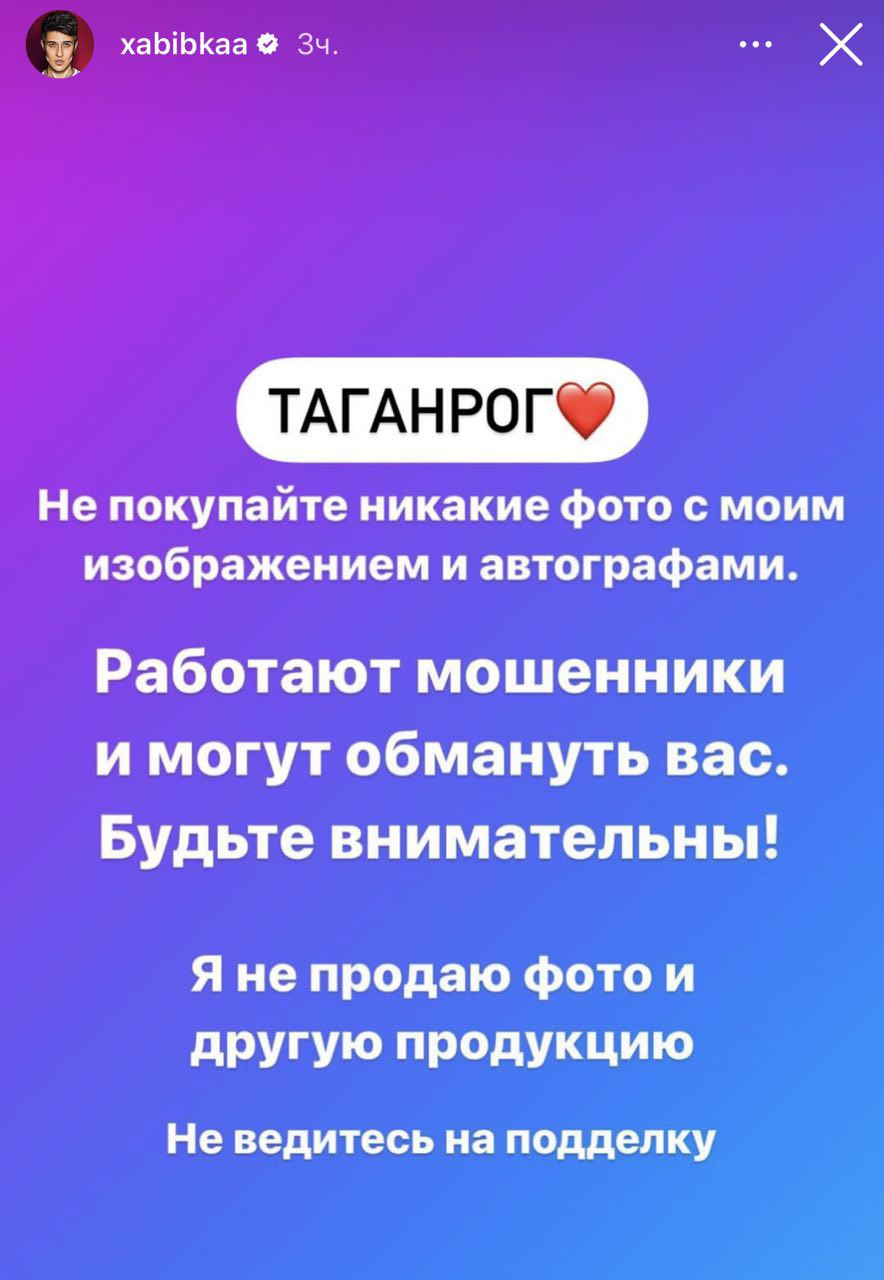Open the xabibkaa username link
This screenshot has height=1280, width=884.
pyautogui.click(x=183, y=45)
